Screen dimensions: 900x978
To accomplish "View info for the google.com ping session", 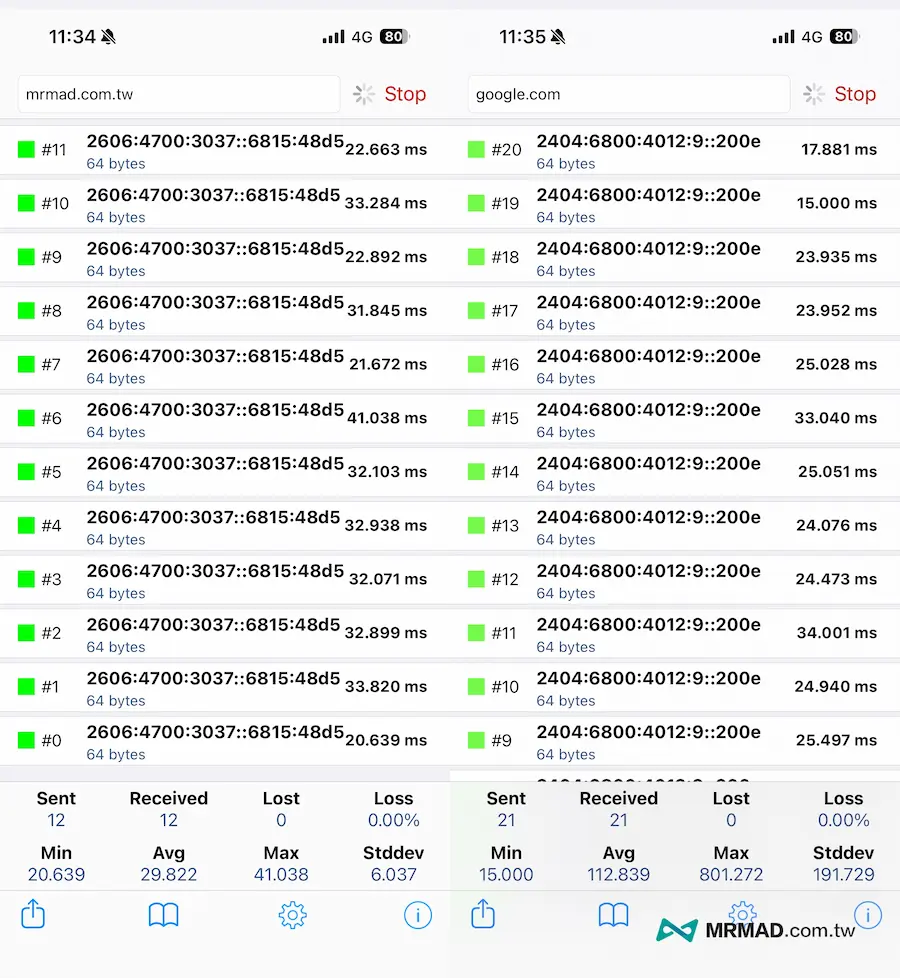I will (866, 915).
